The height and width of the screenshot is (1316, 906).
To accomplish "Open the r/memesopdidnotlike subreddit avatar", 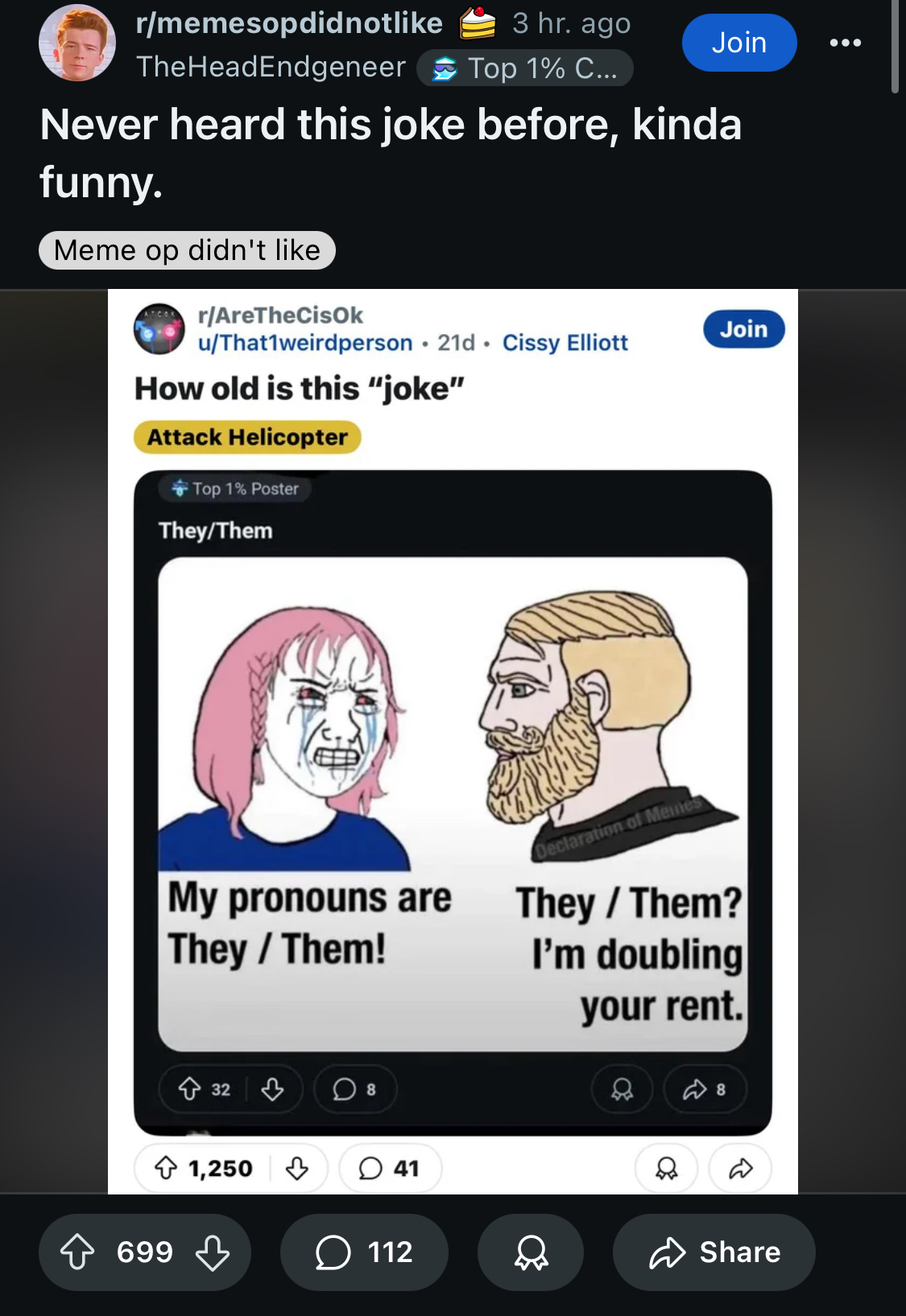I will coord(77,43).
